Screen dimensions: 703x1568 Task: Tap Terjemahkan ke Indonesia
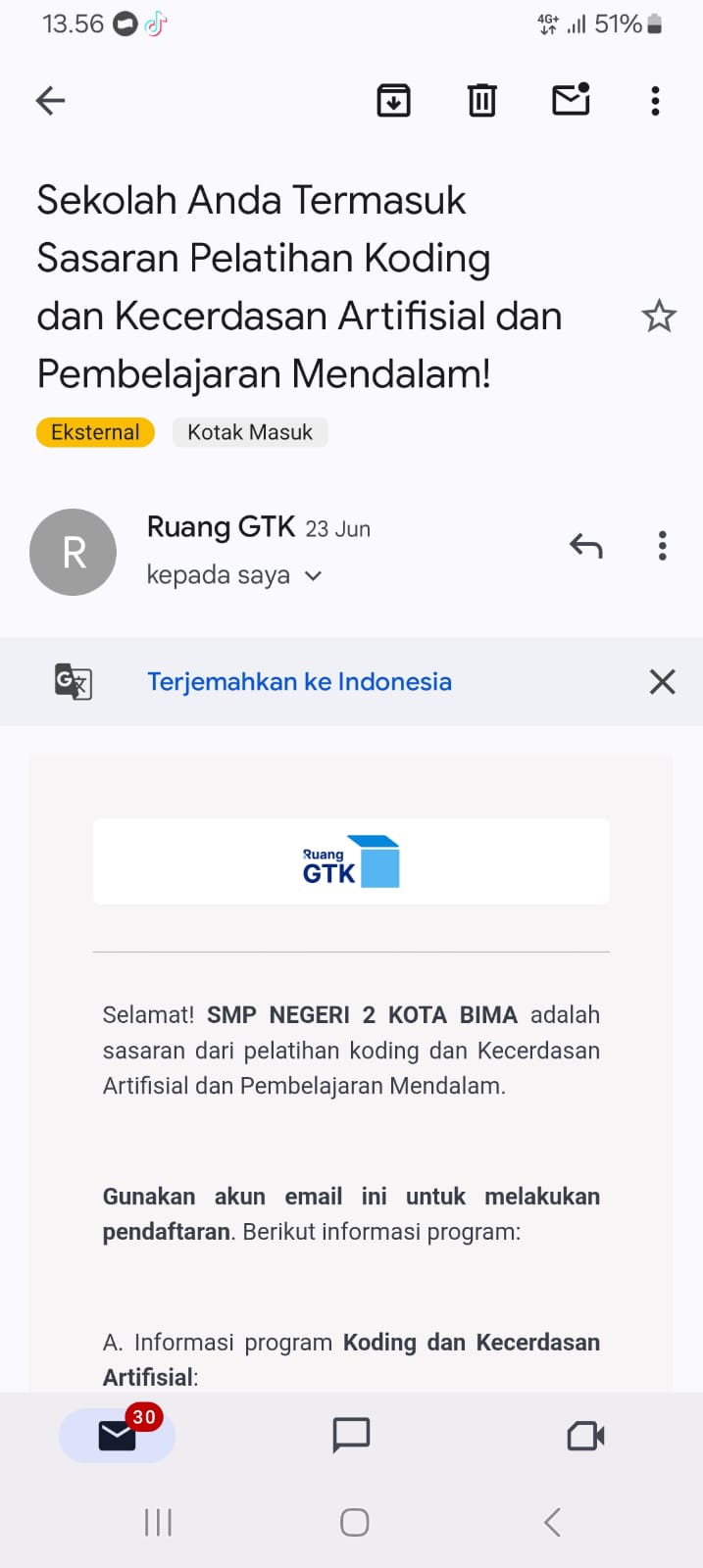point(299,681)
